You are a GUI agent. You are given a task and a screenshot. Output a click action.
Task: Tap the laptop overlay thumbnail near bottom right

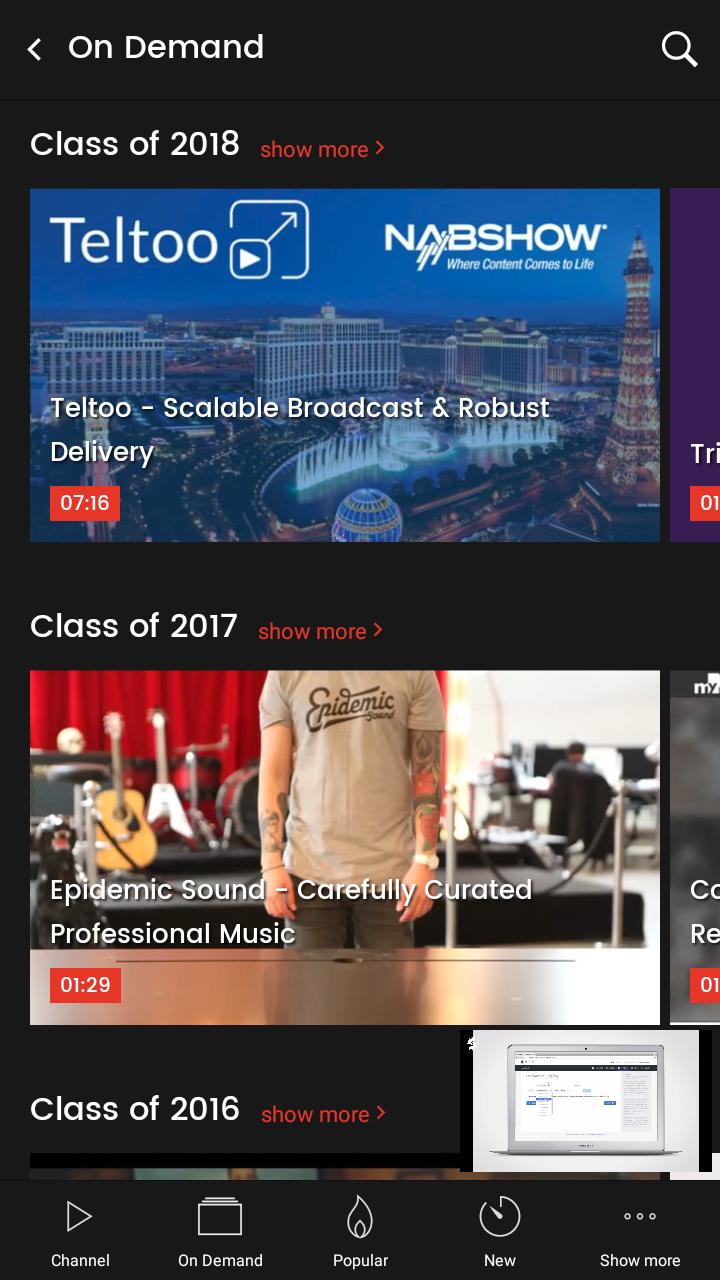tap(585, 1100)
